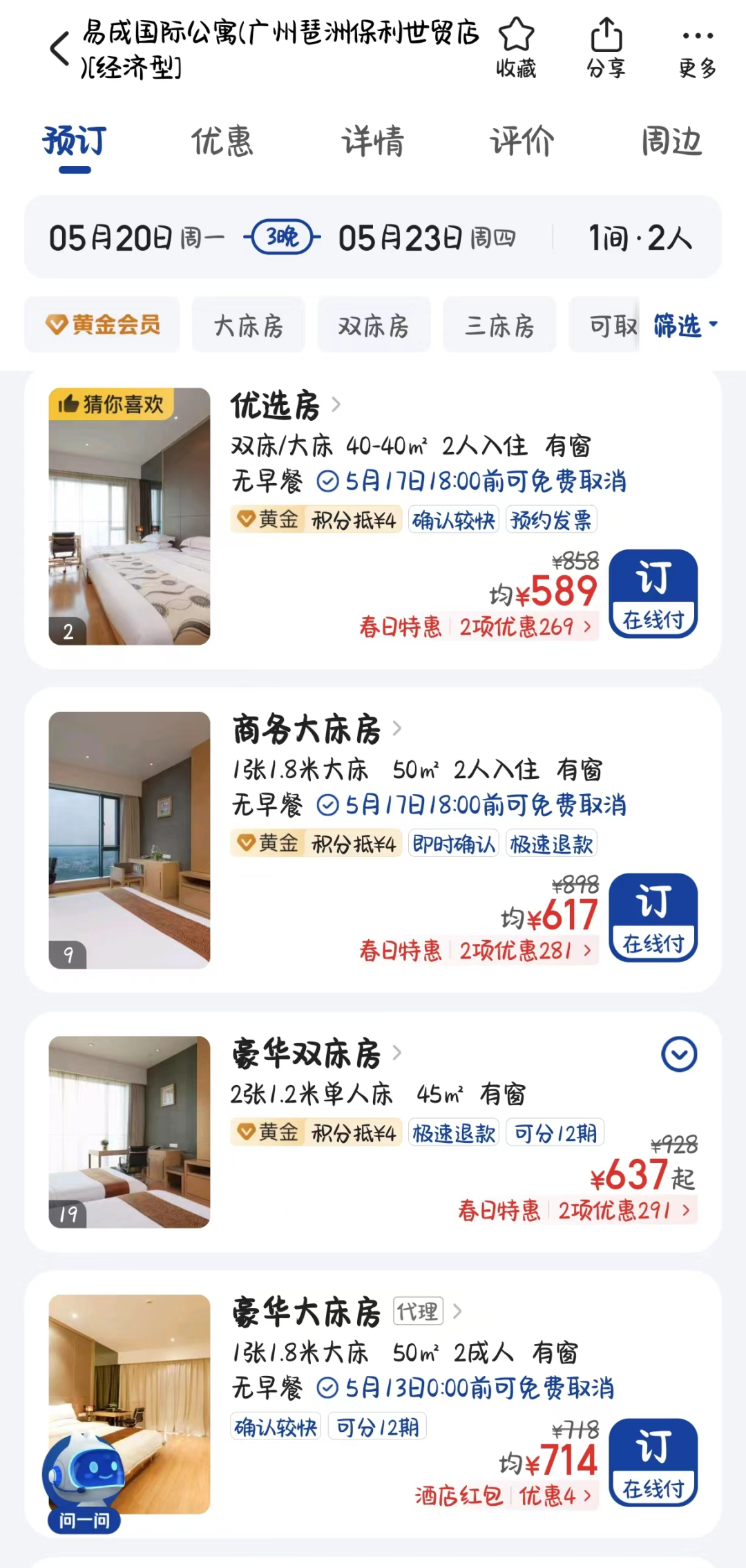Filter rooms by 三床房
746x1568 pixels.
coord(499,325)
